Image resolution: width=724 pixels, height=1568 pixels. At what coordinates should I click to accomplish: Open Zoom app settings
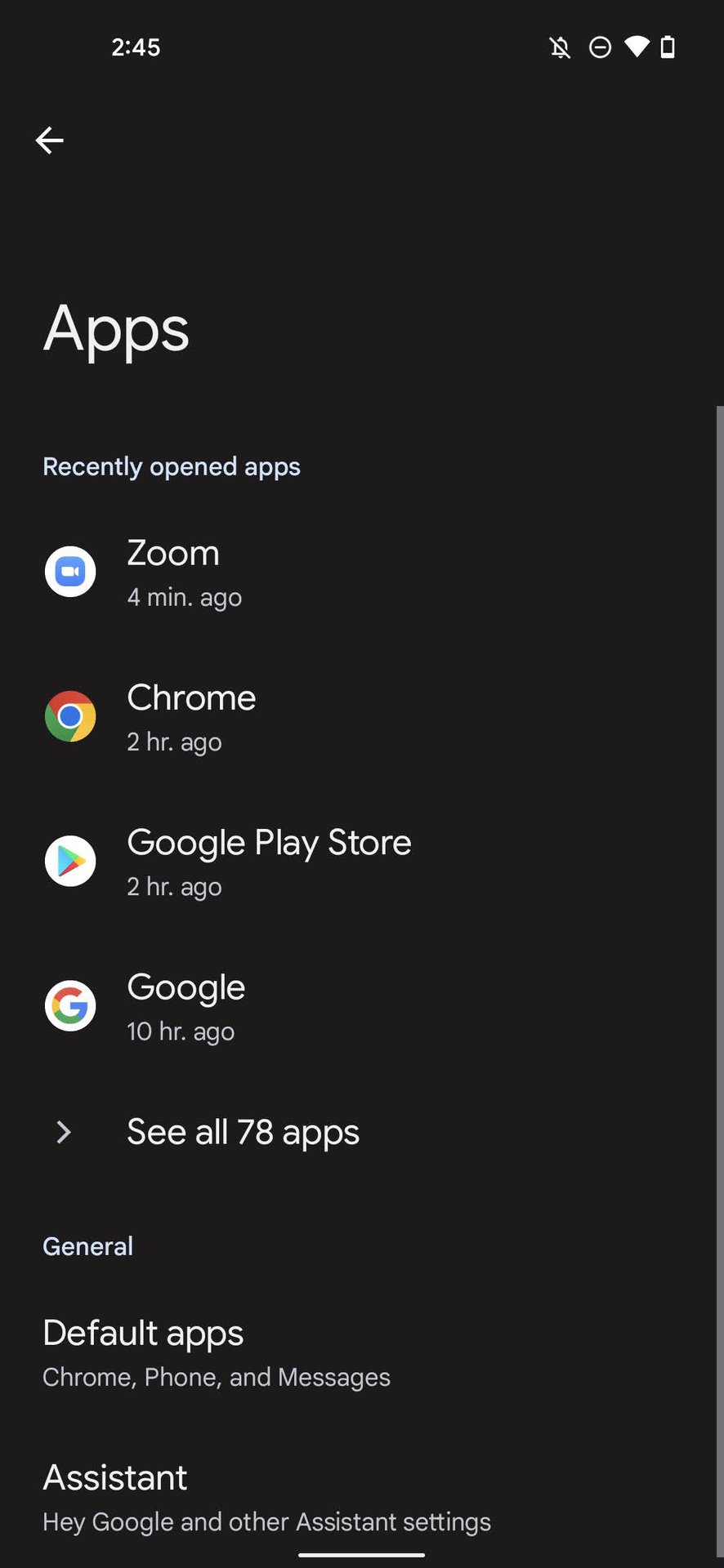(173, 572)
